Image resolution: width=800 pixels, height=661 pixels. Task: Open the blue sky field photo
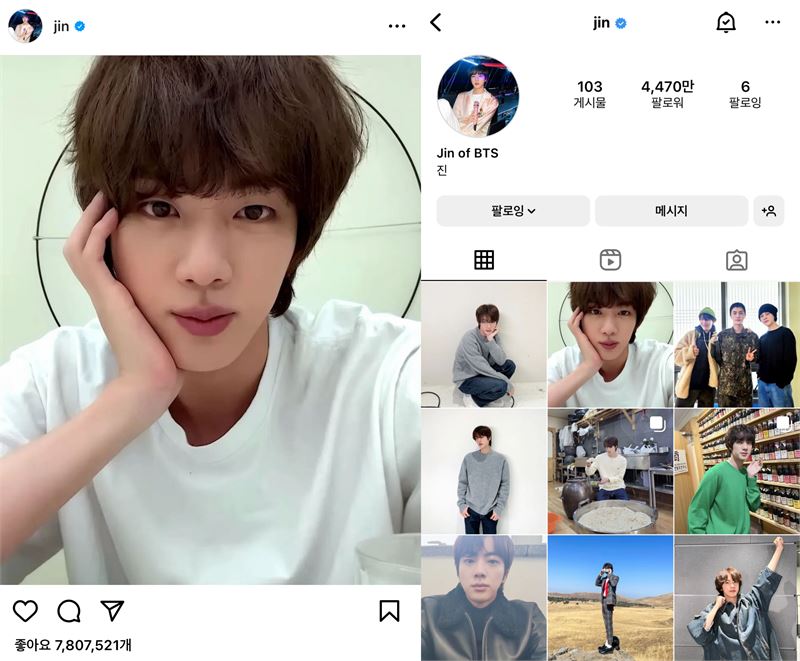[610, 597]
